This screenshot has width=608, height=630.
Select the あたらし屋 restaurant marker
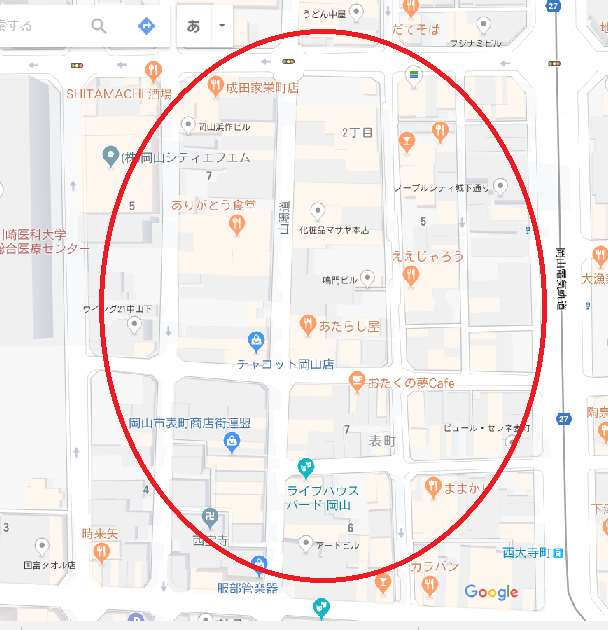[x=308, y=323]
